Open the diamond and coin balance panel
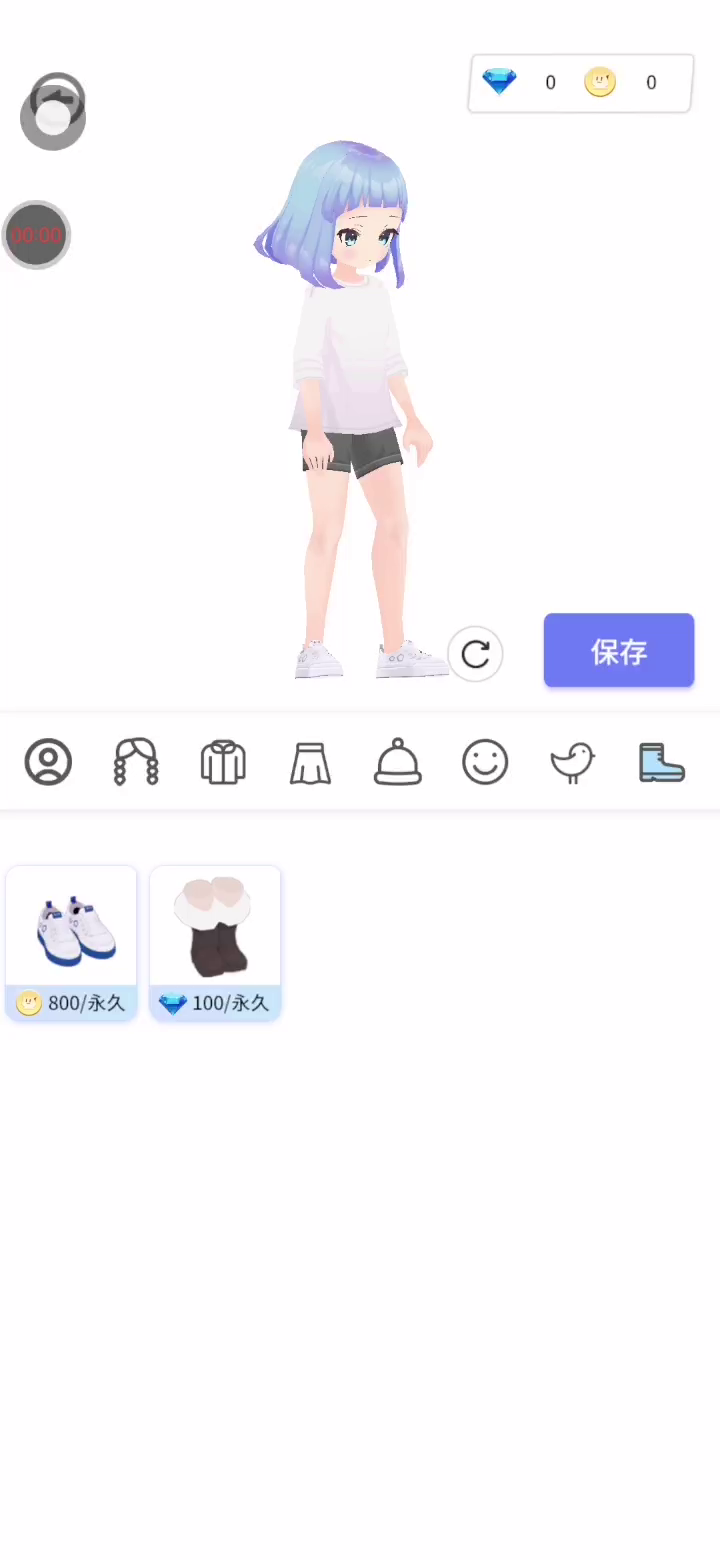 tap(580, 83)
